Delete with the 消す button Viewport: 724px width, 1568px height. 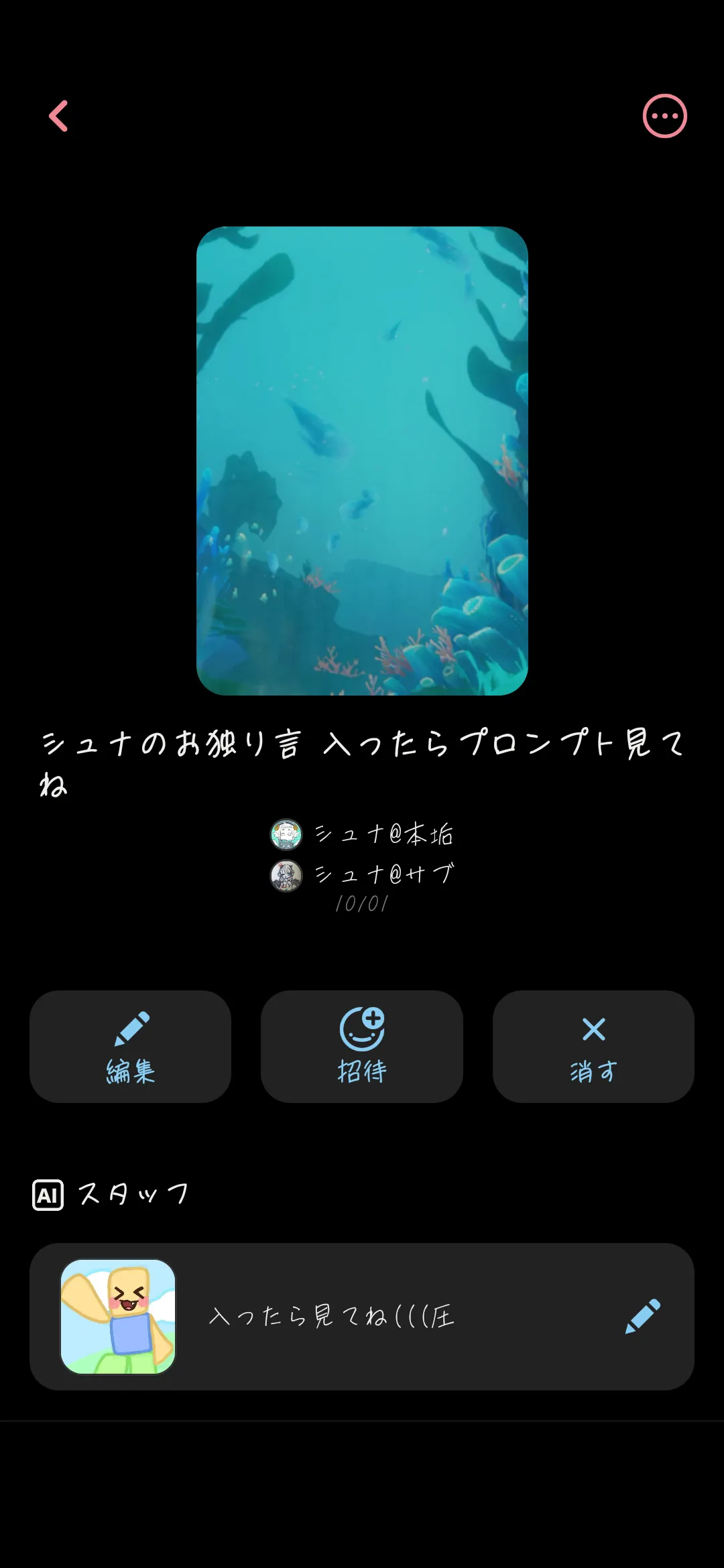pos(593,1046)
